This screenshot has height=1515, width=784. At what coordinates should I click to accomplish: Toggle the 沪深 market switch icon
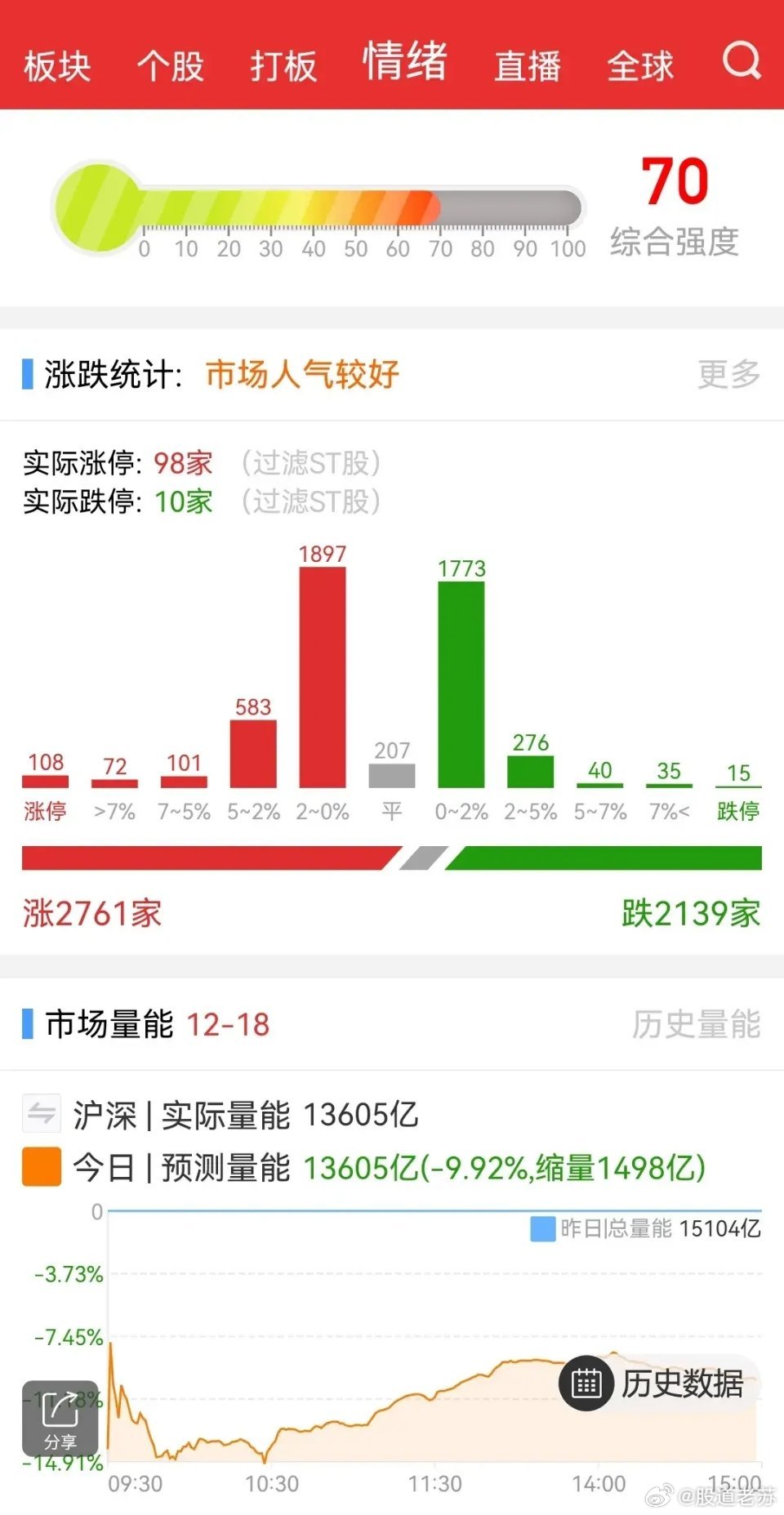42,1113
